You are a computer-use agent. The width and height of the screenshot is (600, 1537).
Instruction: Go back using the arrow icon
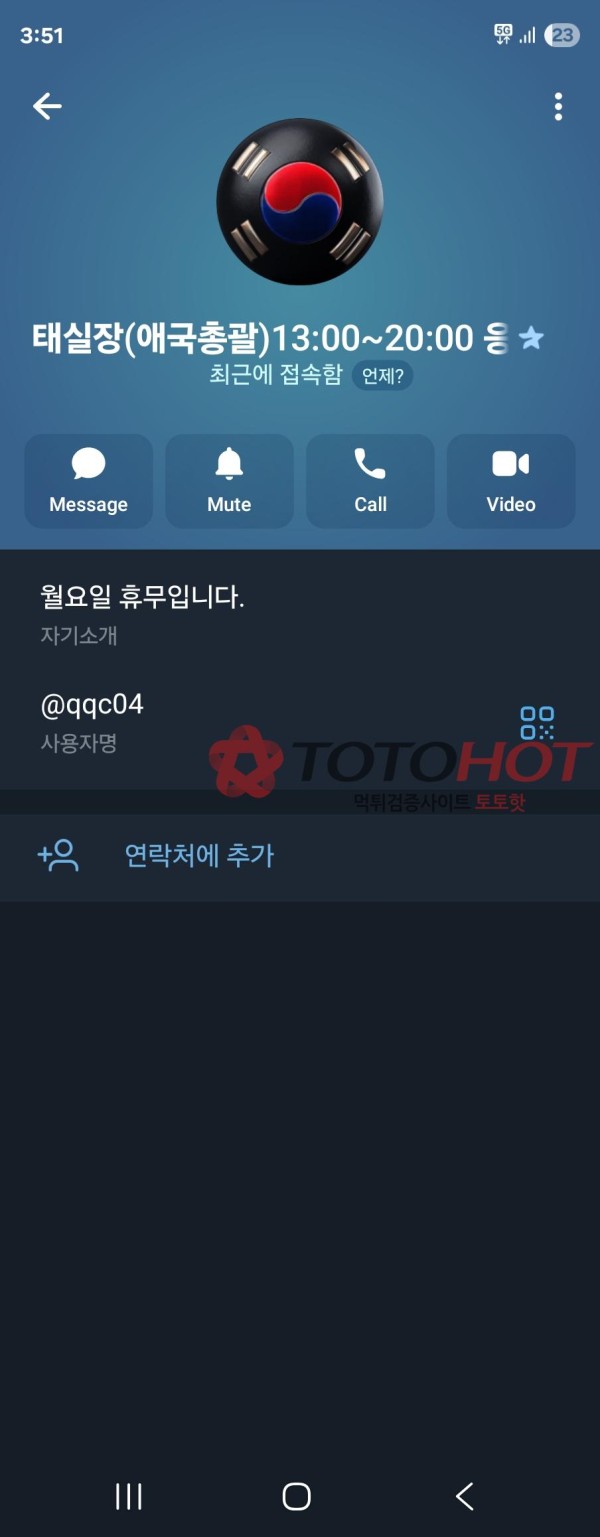pos(47,106)
